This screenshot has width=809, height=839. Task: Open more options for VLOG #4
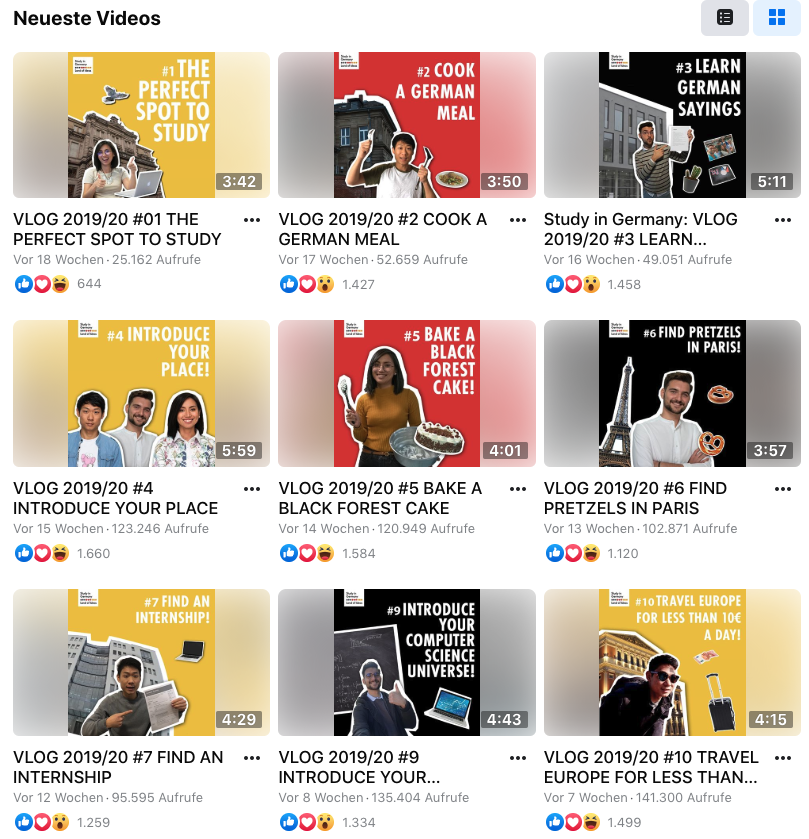[x=252, y=489]
